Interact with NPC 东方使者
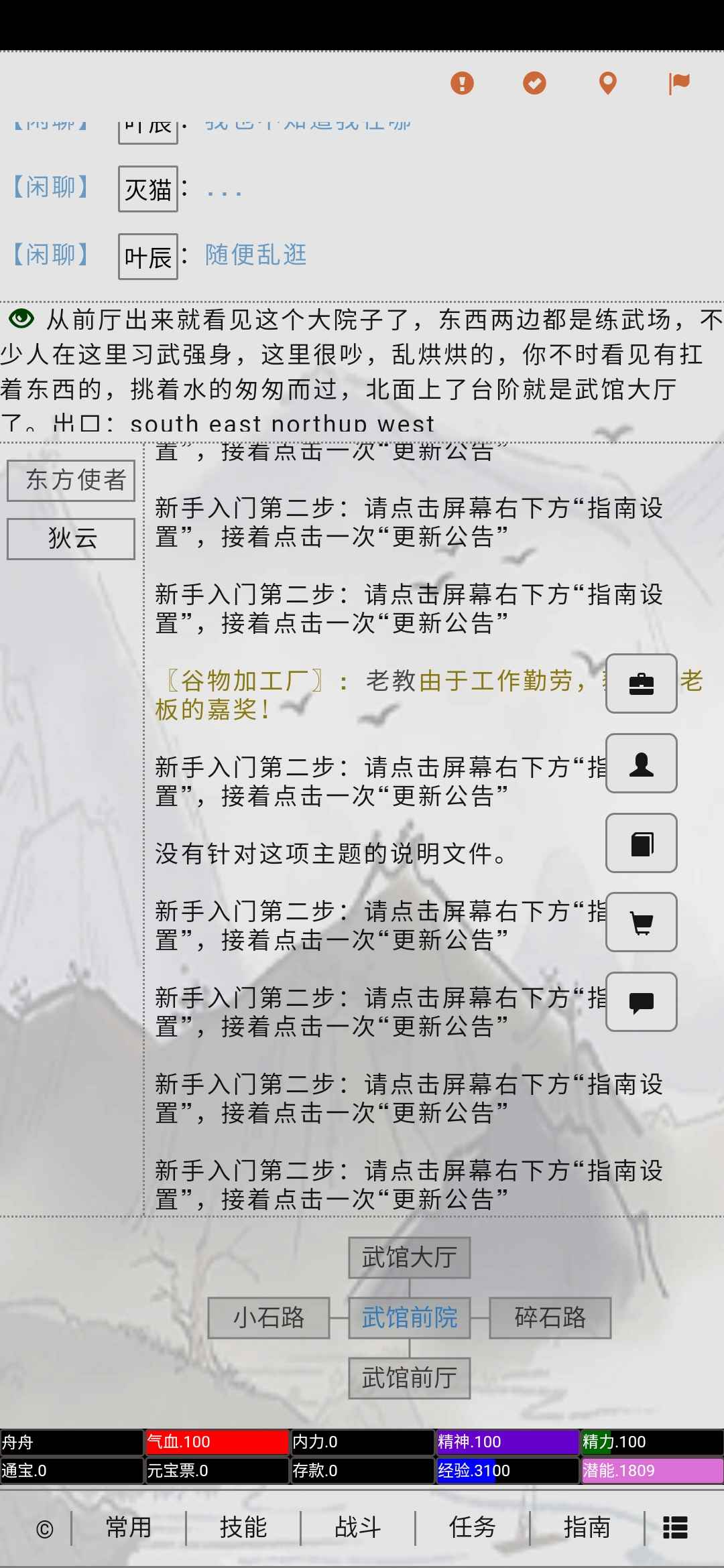Screen dimensions: 724x1568 (x=71, y=480)
